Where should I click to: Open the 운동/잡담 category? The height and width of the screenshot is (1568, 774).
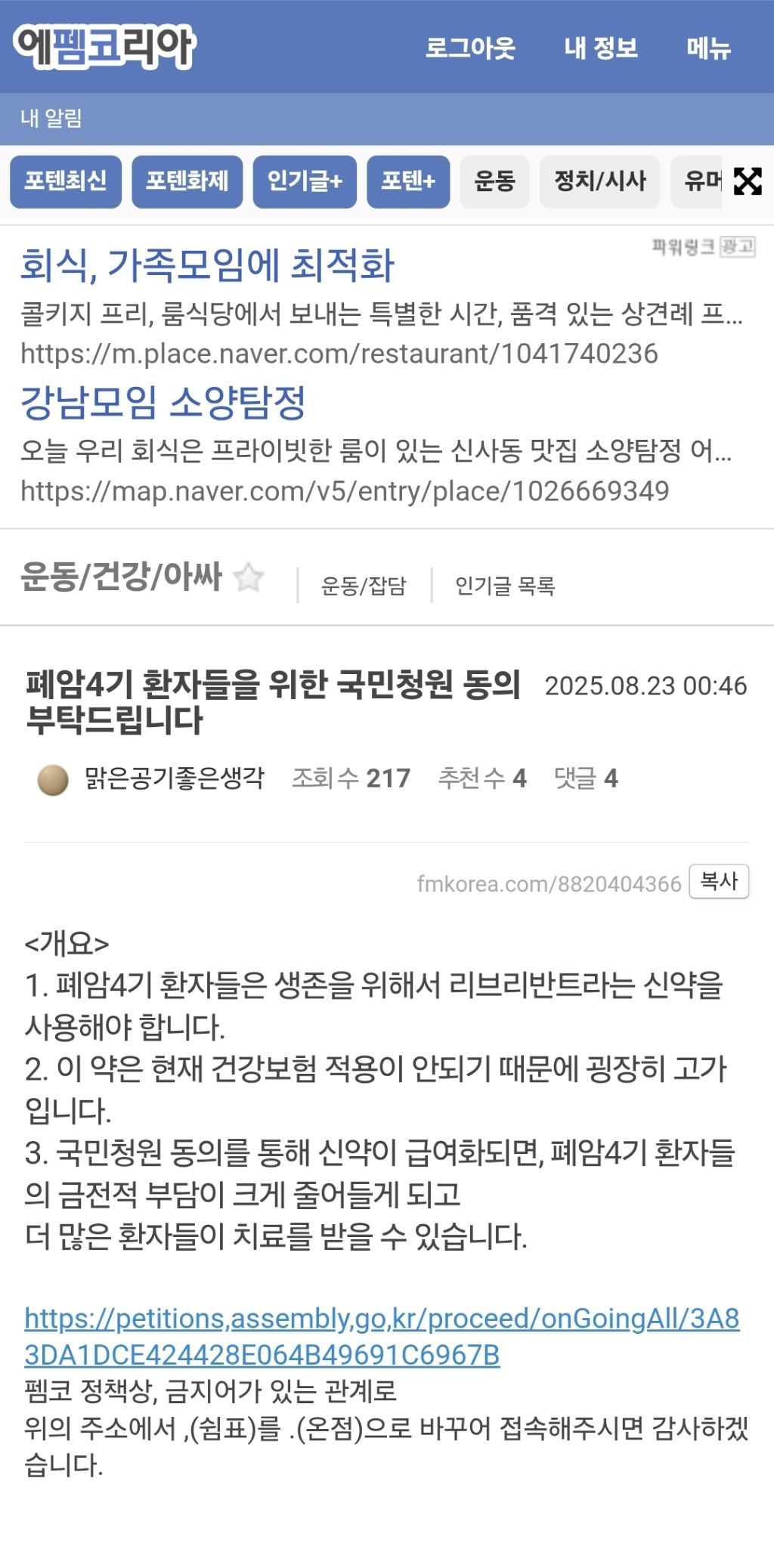(x=364, y=586)
